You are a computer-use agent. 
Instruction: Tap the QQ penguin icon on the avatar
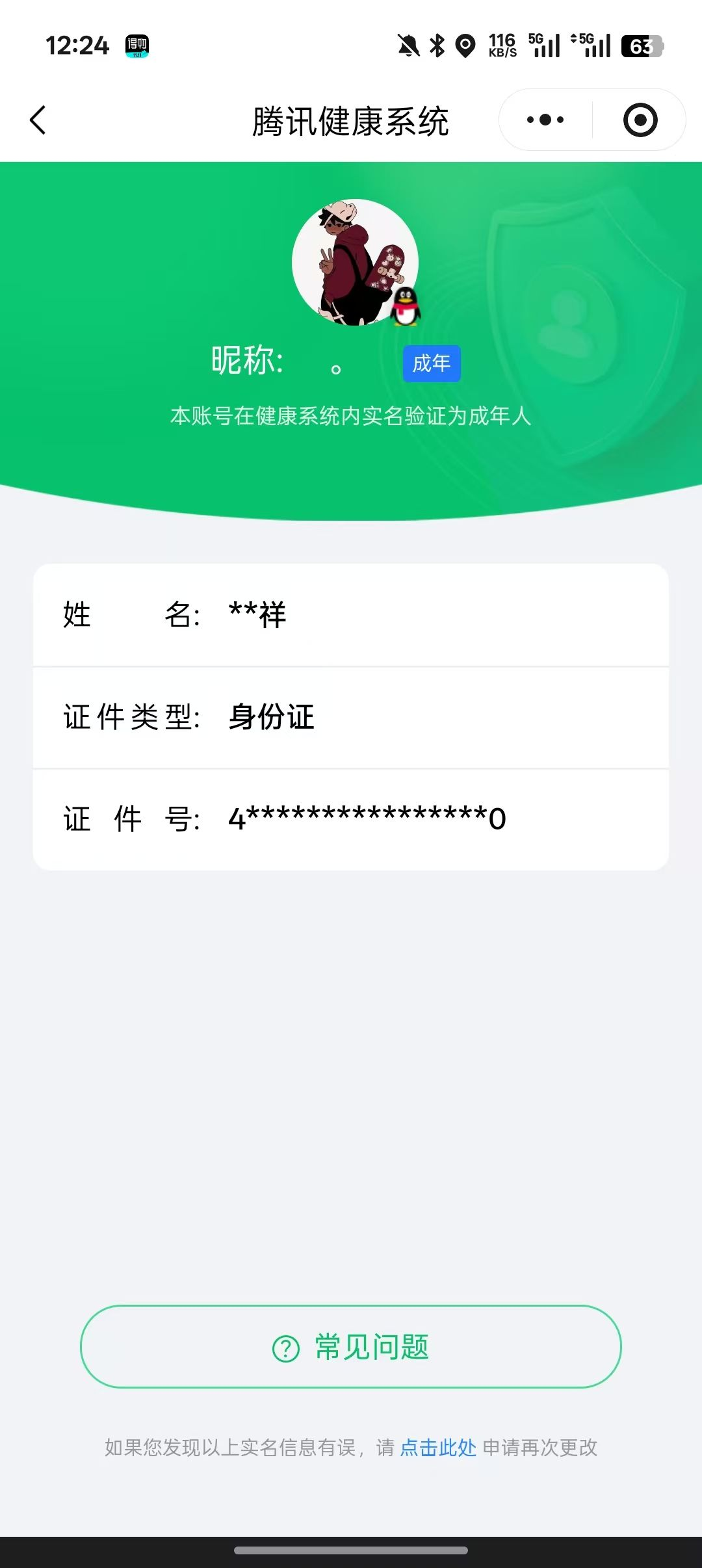406,308
